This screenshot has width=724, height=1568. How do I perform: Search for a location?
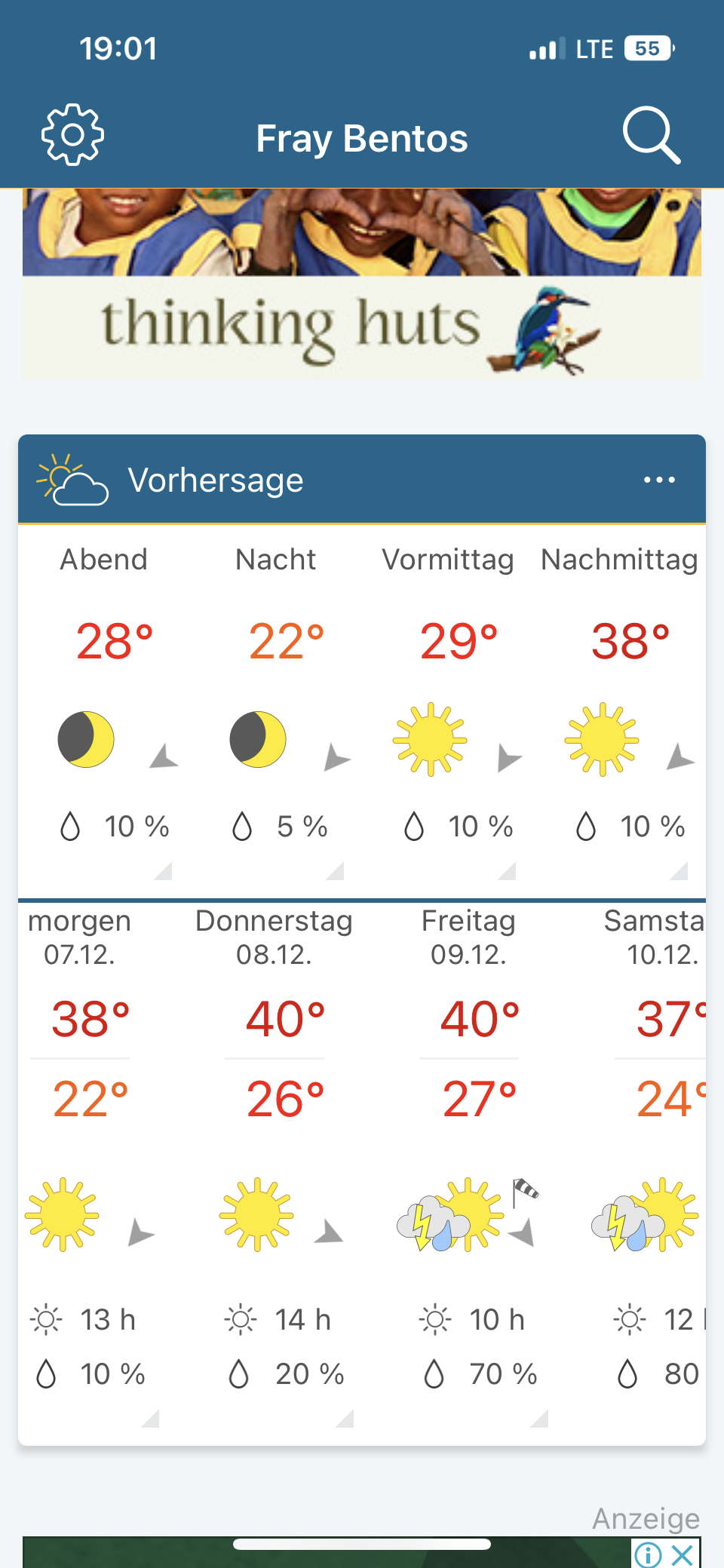pyautogui.click(x=652, y=136)
